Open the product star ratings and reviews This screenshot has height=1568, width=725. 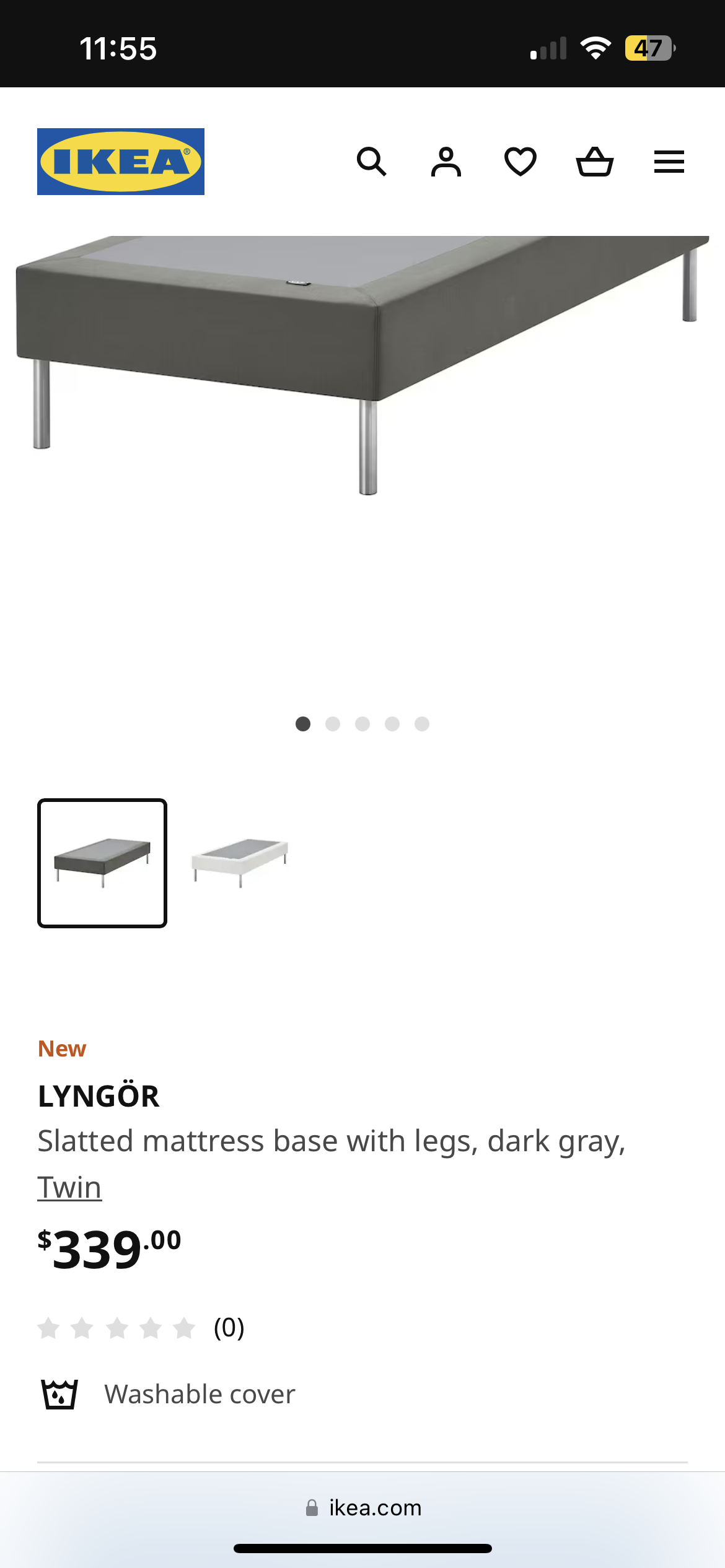point(141,1328)
